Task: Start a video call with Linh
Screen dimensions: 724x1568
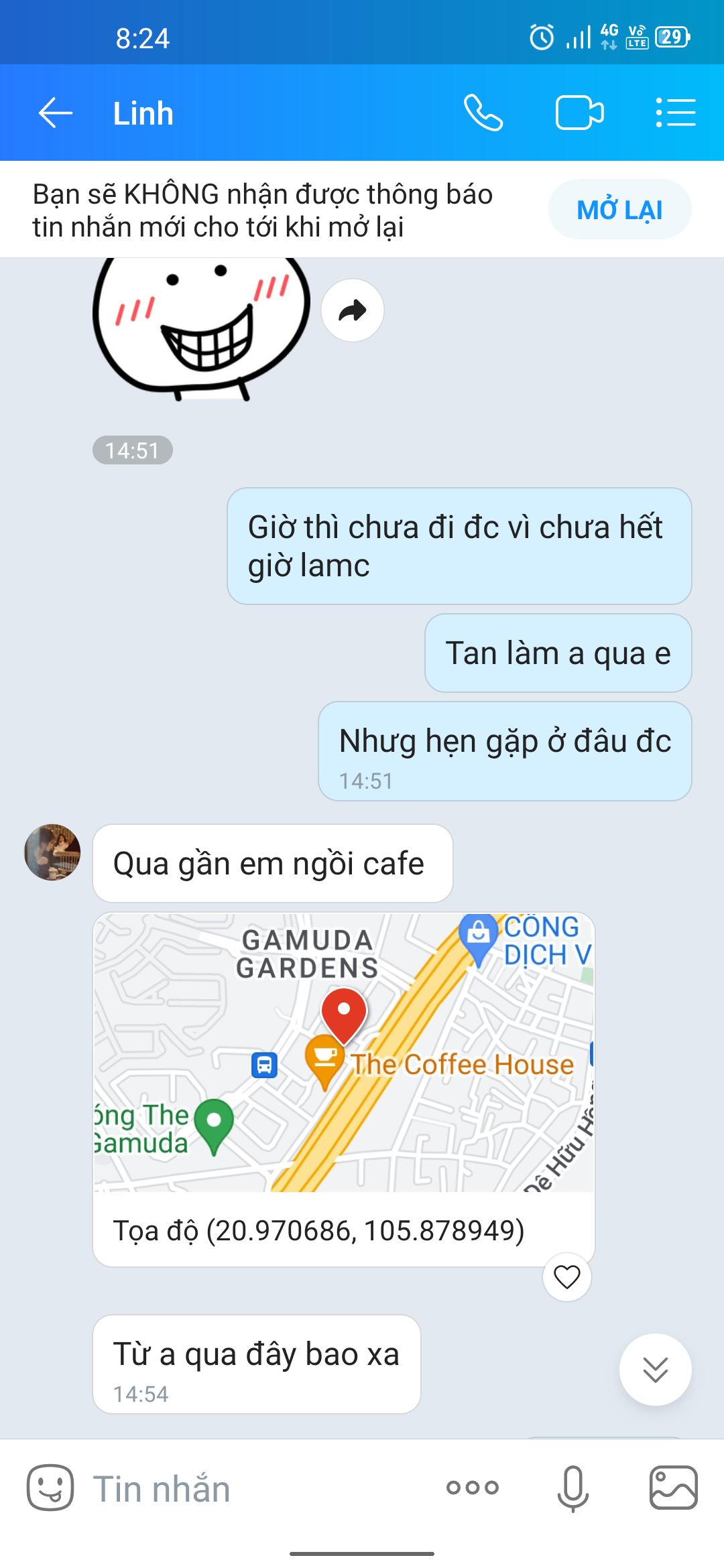Action: coord(579,113)
